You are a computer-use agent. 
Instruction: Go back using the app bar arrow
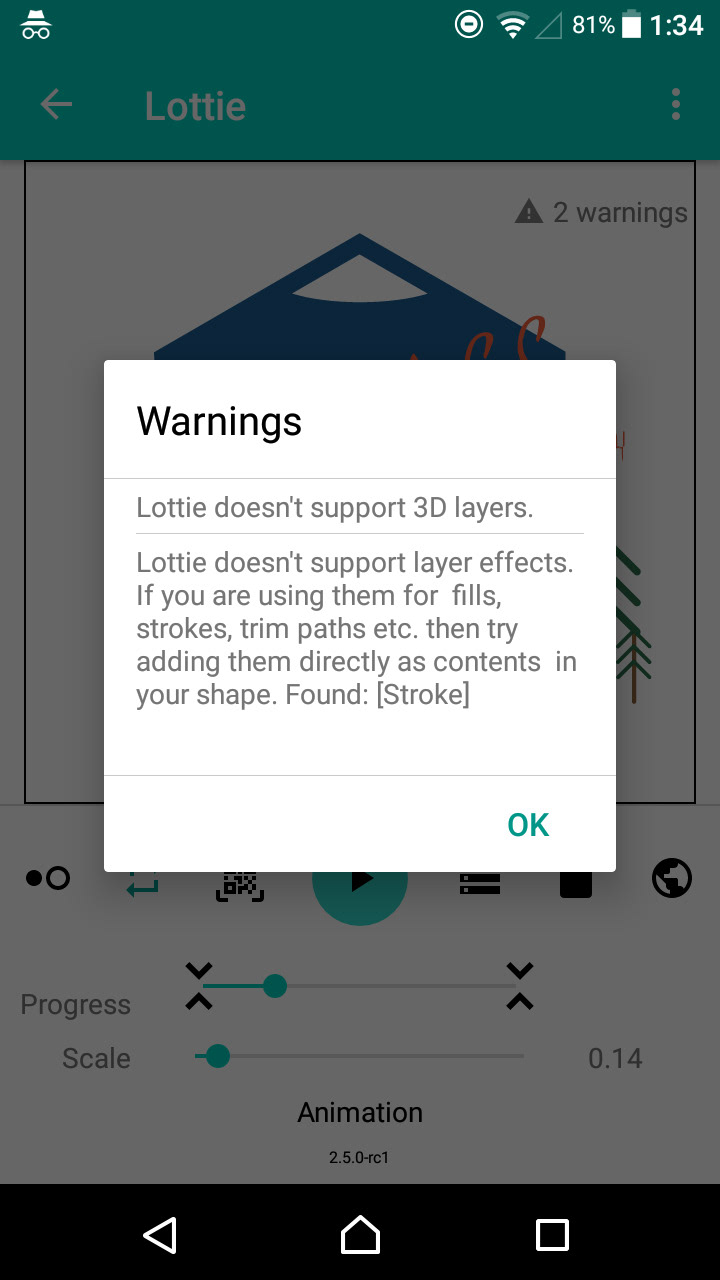pos(56,105)
